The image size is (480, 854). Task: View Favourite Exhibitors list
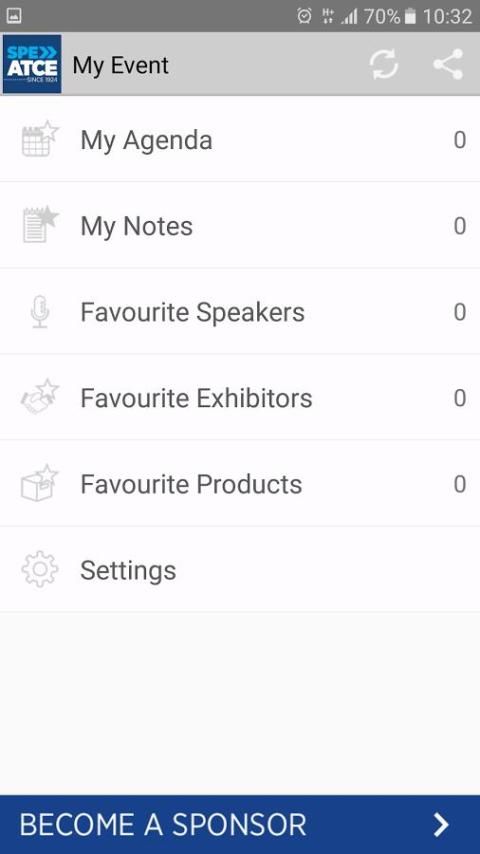click(x=240, y=398)
